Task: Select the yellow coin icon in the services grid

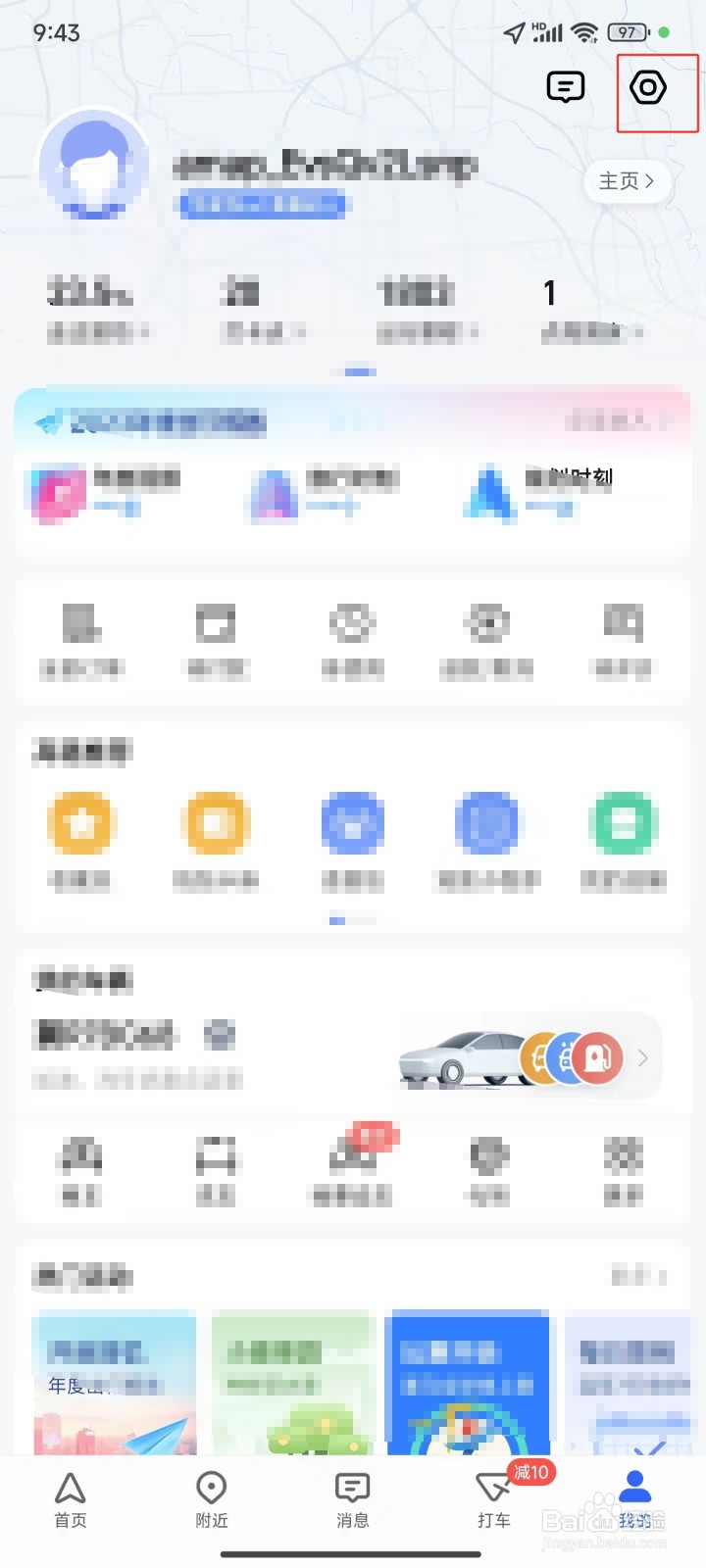Action: tap(81, 823)
